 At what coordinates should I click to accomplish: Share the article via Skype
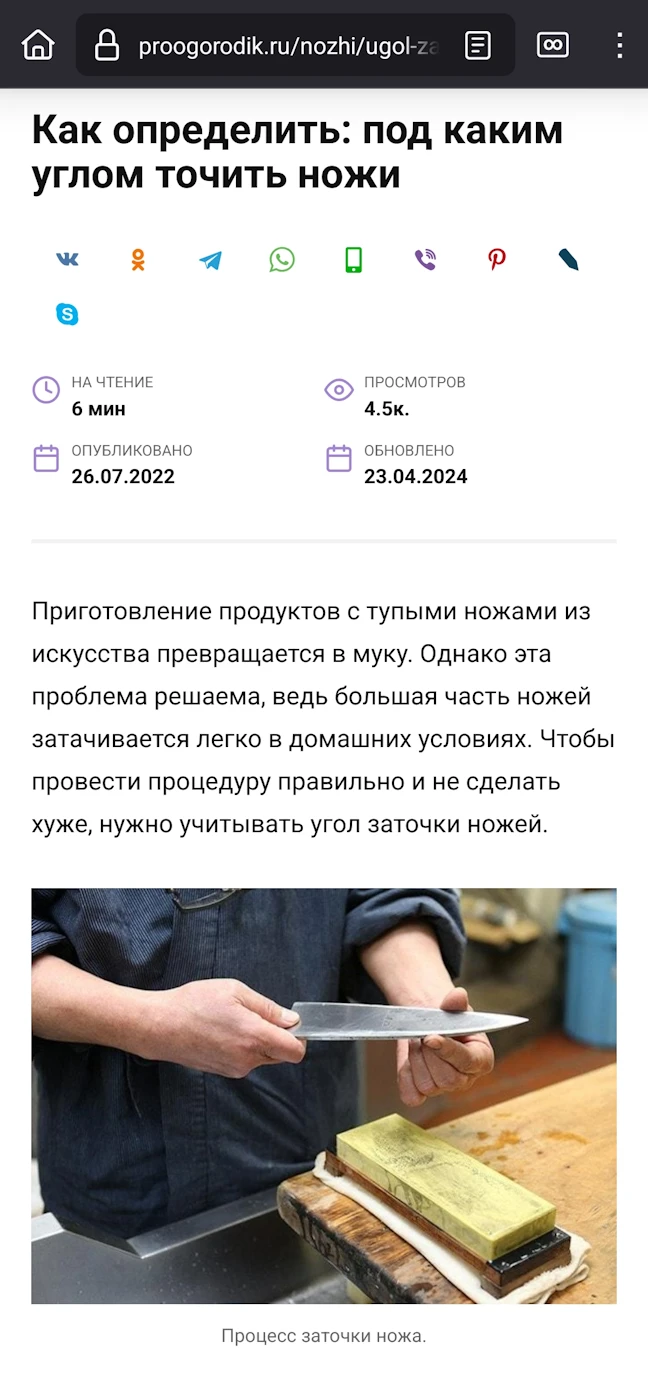[x=67, y=314]
